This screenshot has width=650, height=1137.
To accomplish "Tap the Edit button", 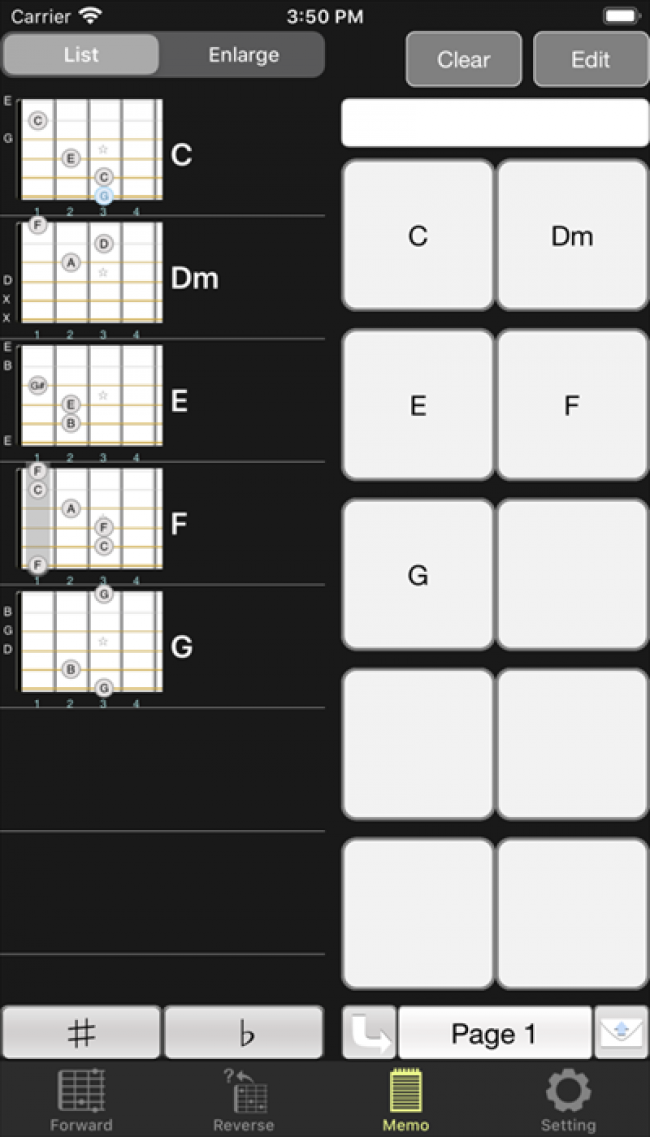I will point(591,59).
